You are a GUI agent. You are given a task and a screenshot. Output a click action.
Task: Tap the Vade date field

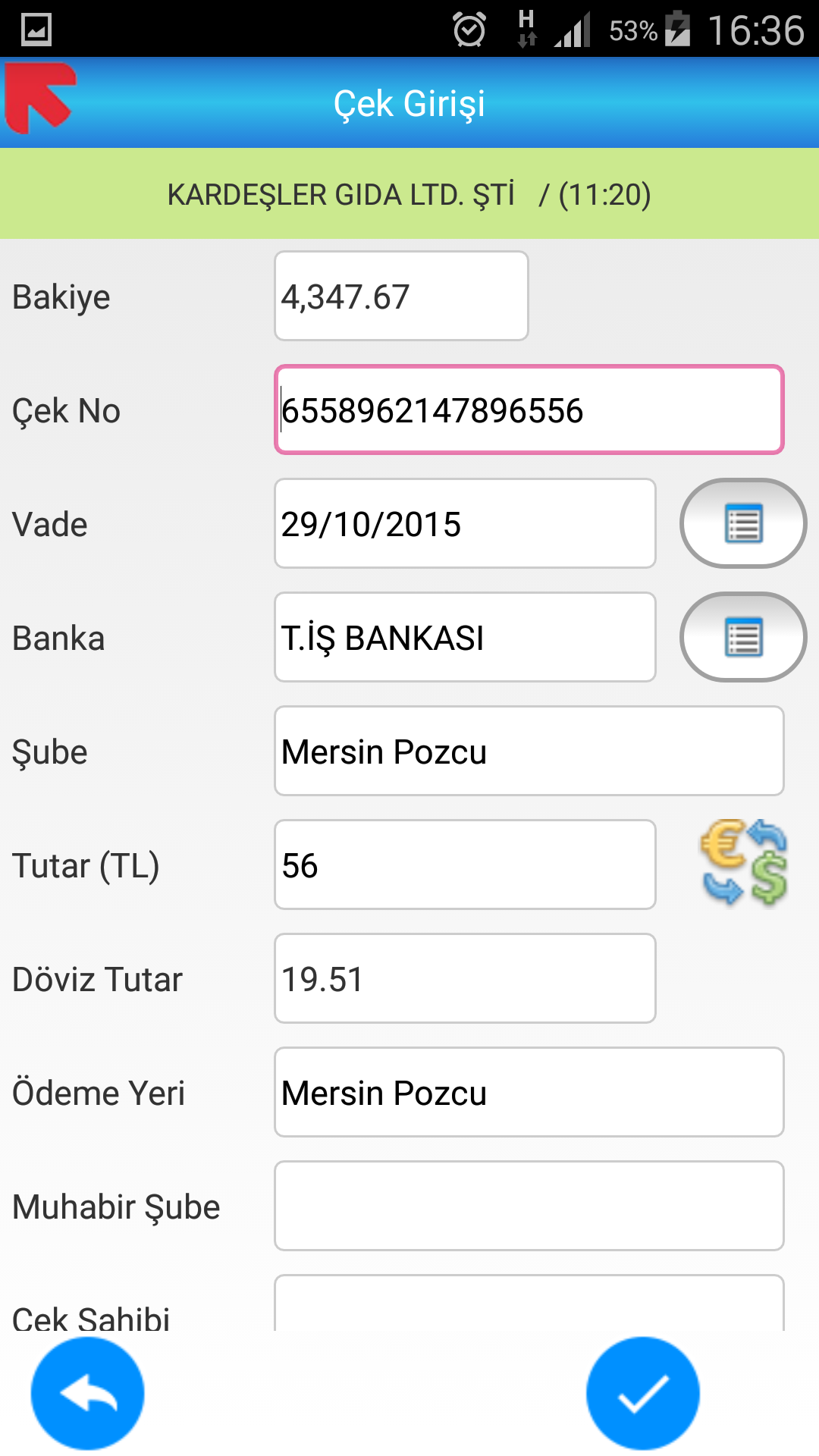click(465, 523)
